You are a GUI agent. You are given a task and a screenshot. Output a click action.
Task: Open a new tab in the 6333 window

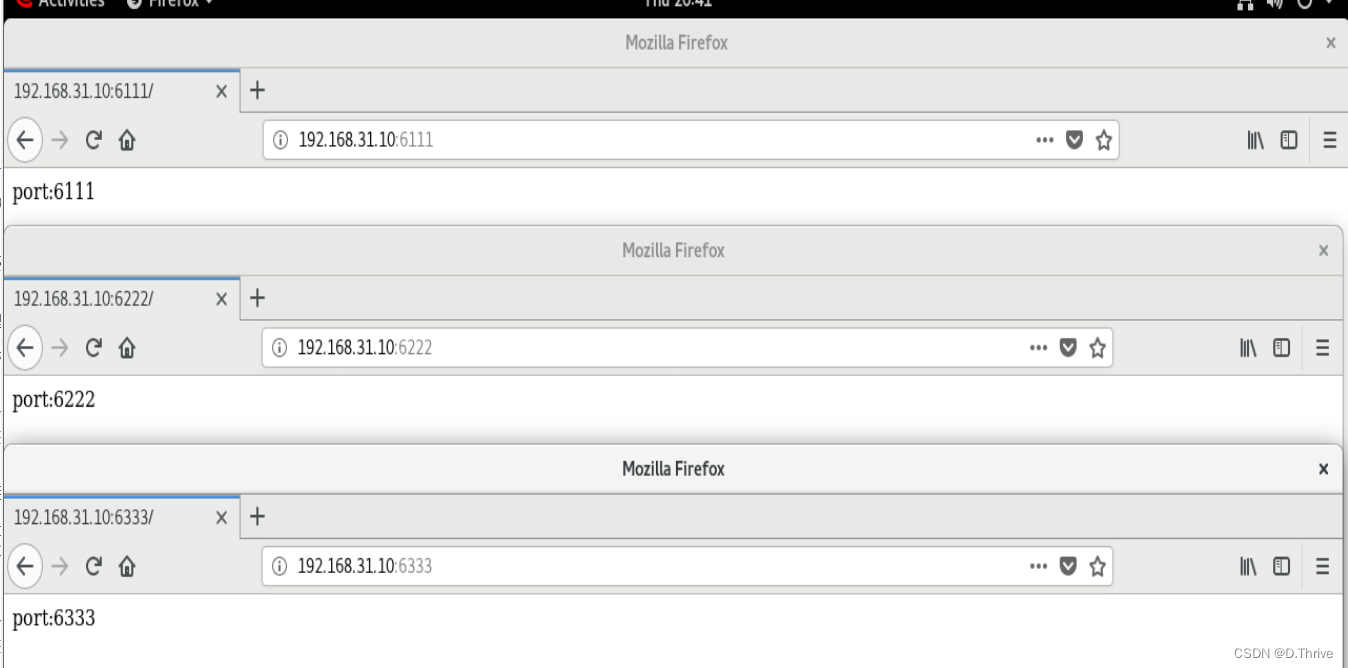[x=257, y=517]
